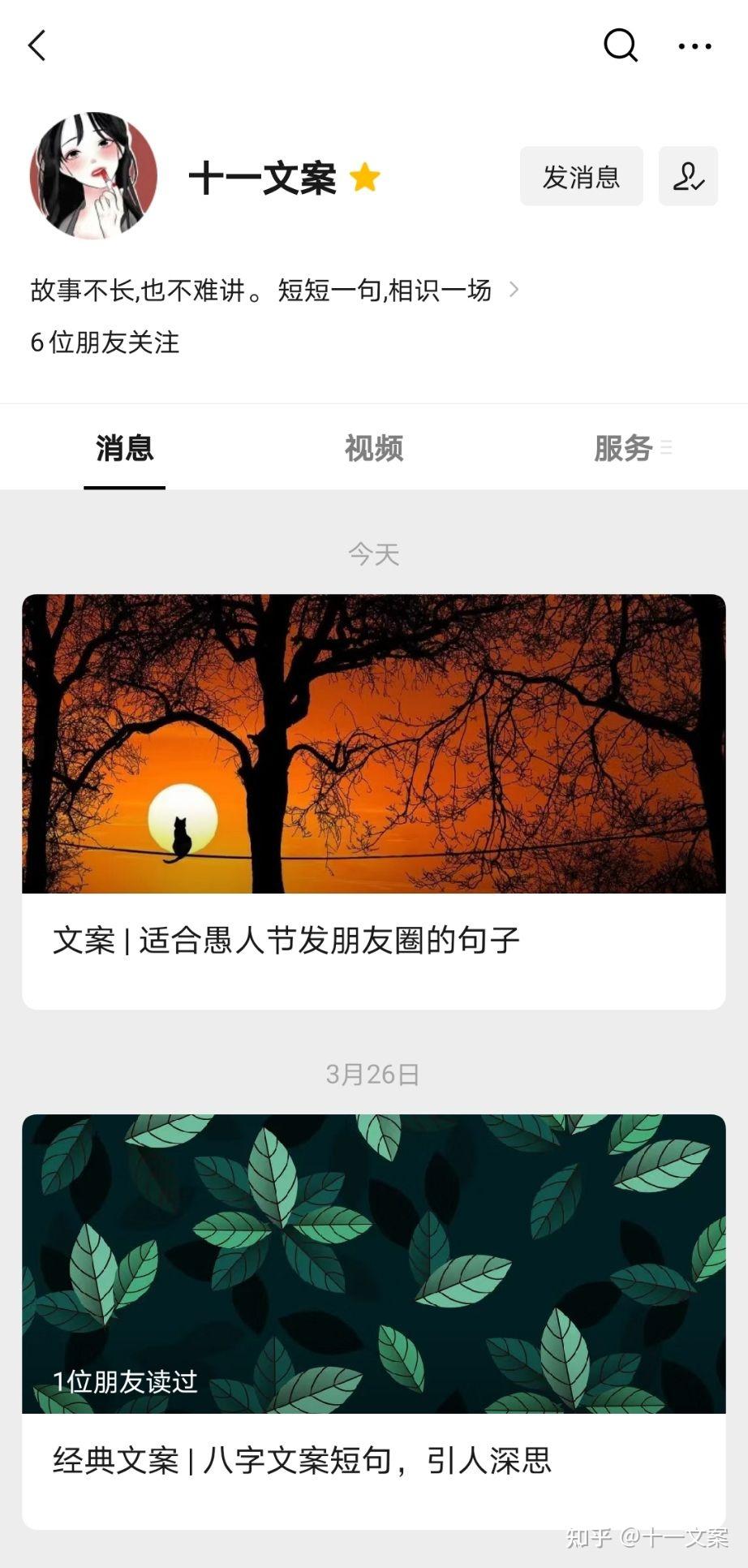Tap the follow person icon next to 发消息
The image size is (748, 1568).
[x=689, y=176]
